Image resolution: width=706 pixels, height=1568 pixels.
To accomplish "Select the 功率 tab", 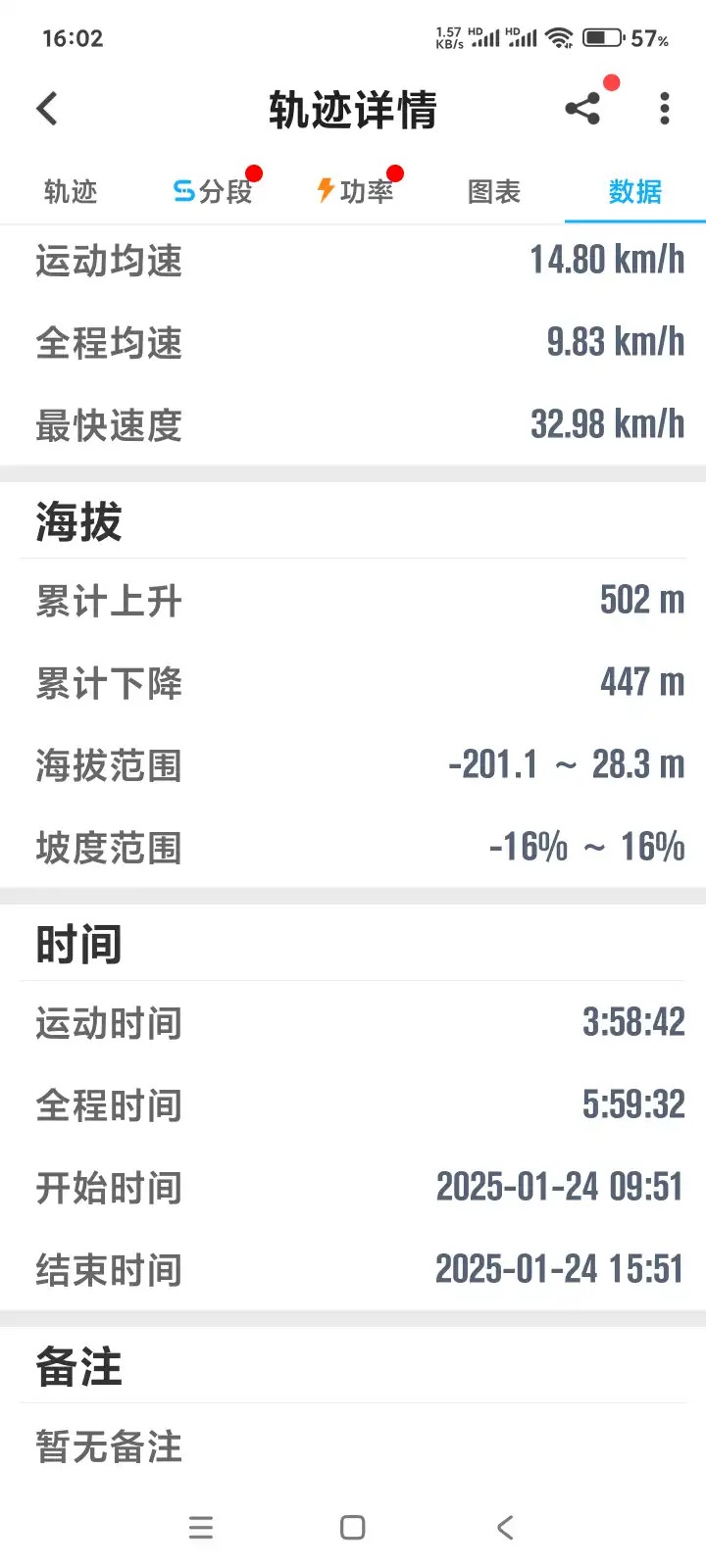I will 355,192.
